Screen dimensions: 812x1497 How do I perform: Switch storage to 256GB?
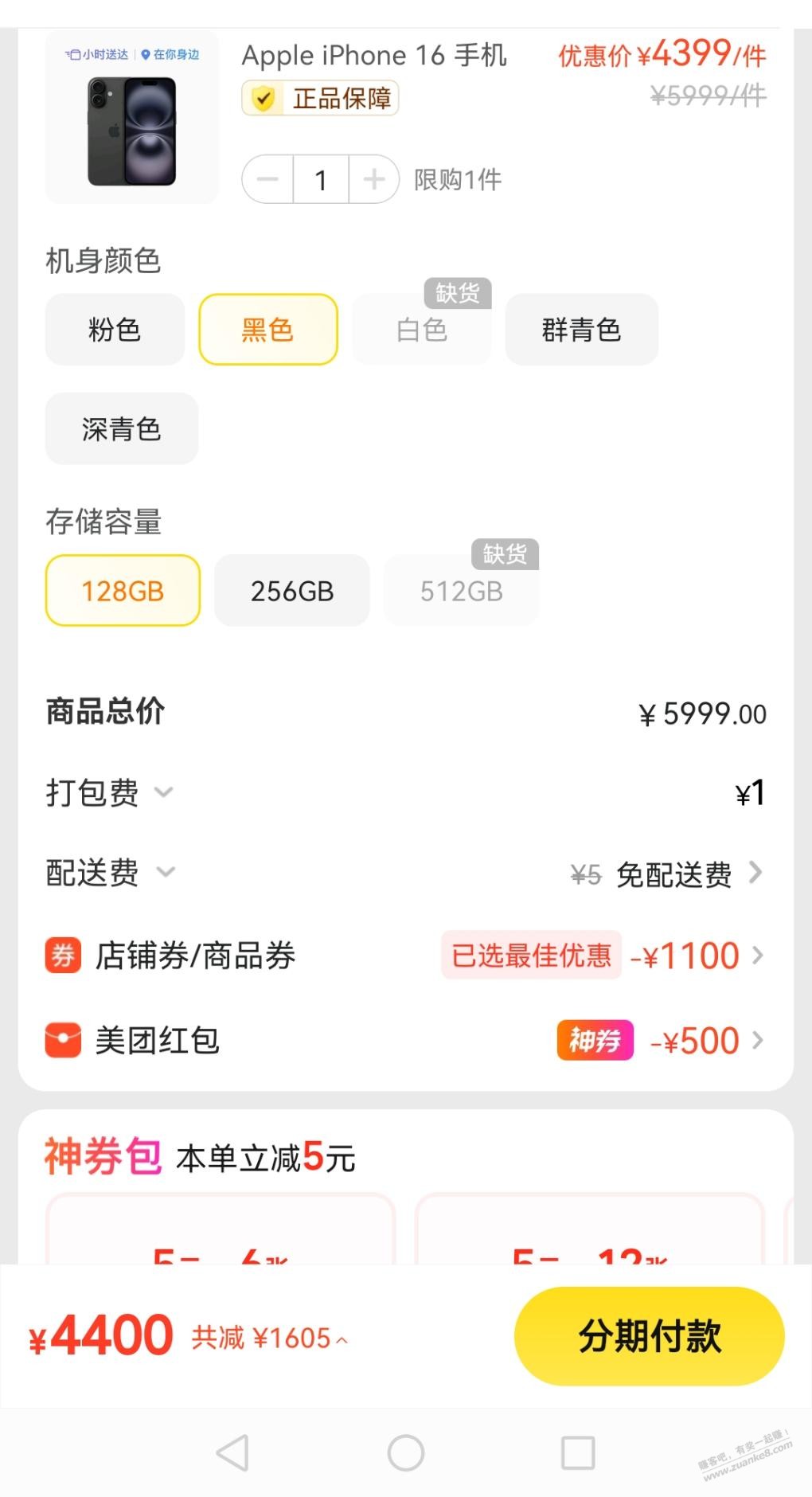[292, 591]
